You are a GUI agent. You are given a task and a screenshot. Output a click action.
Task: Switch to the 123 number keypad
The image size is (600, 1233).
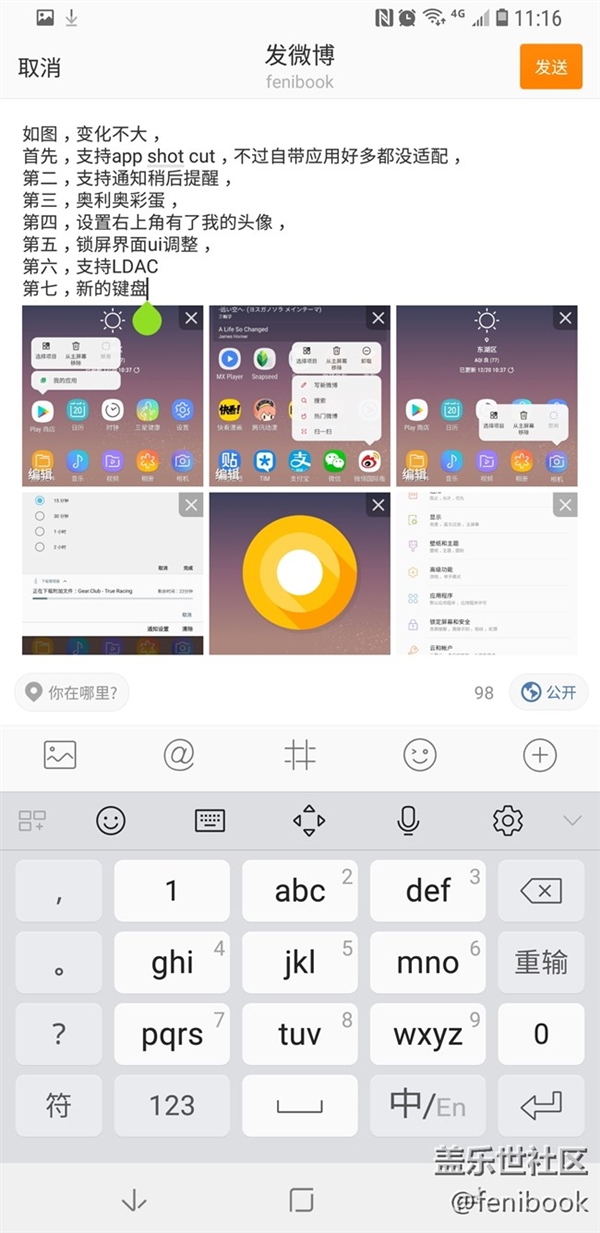172,1105
